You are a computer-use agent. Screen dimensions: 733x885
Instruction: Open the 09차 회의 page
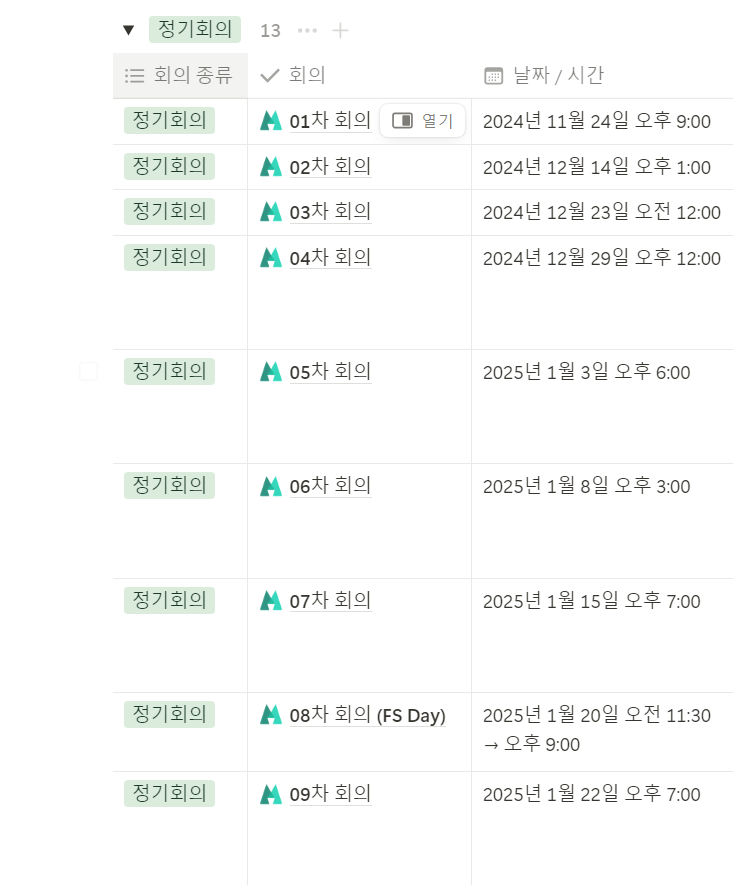pyautogui.click(x=330, y=794)
